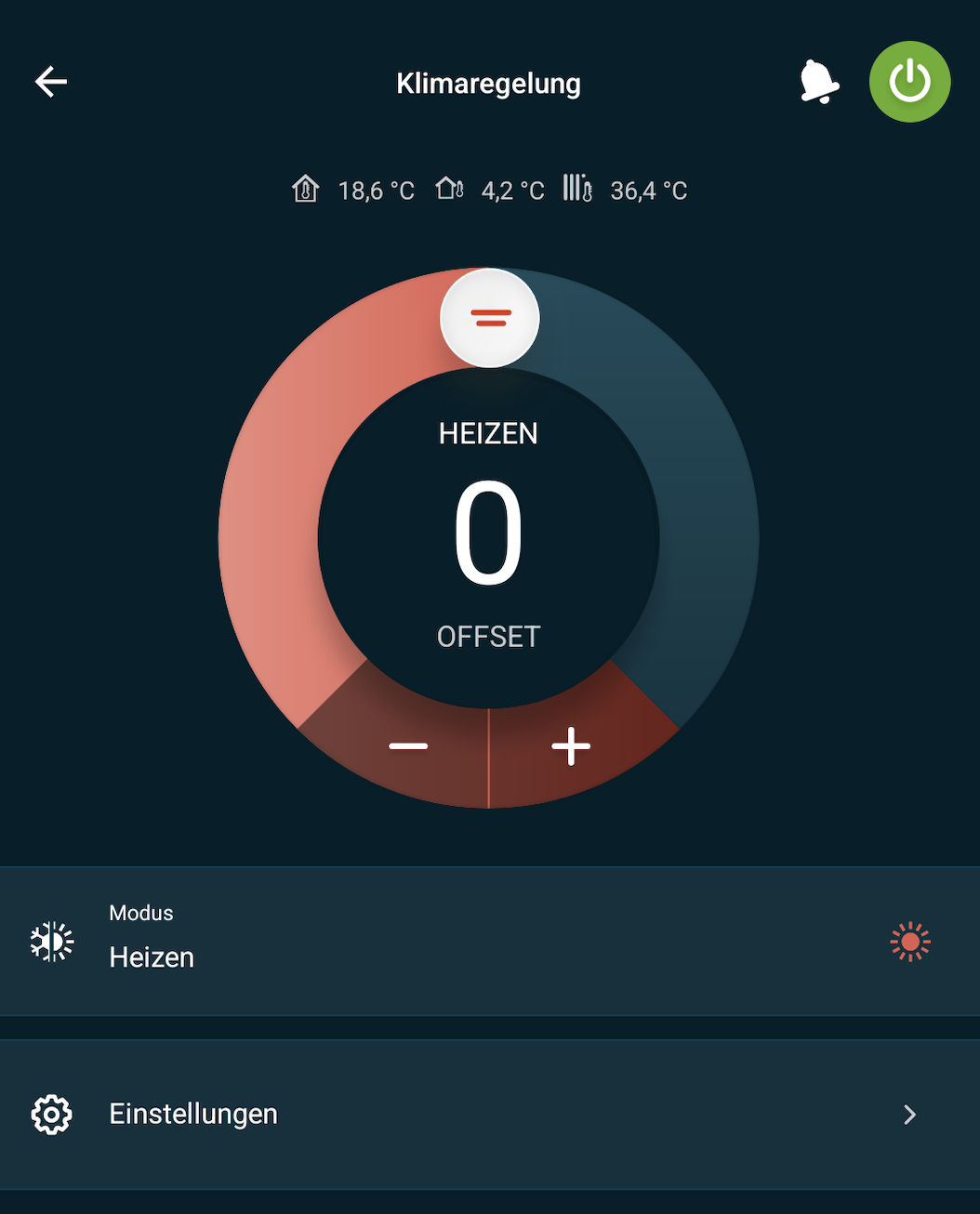Toggle the green power button

(909, 82)
